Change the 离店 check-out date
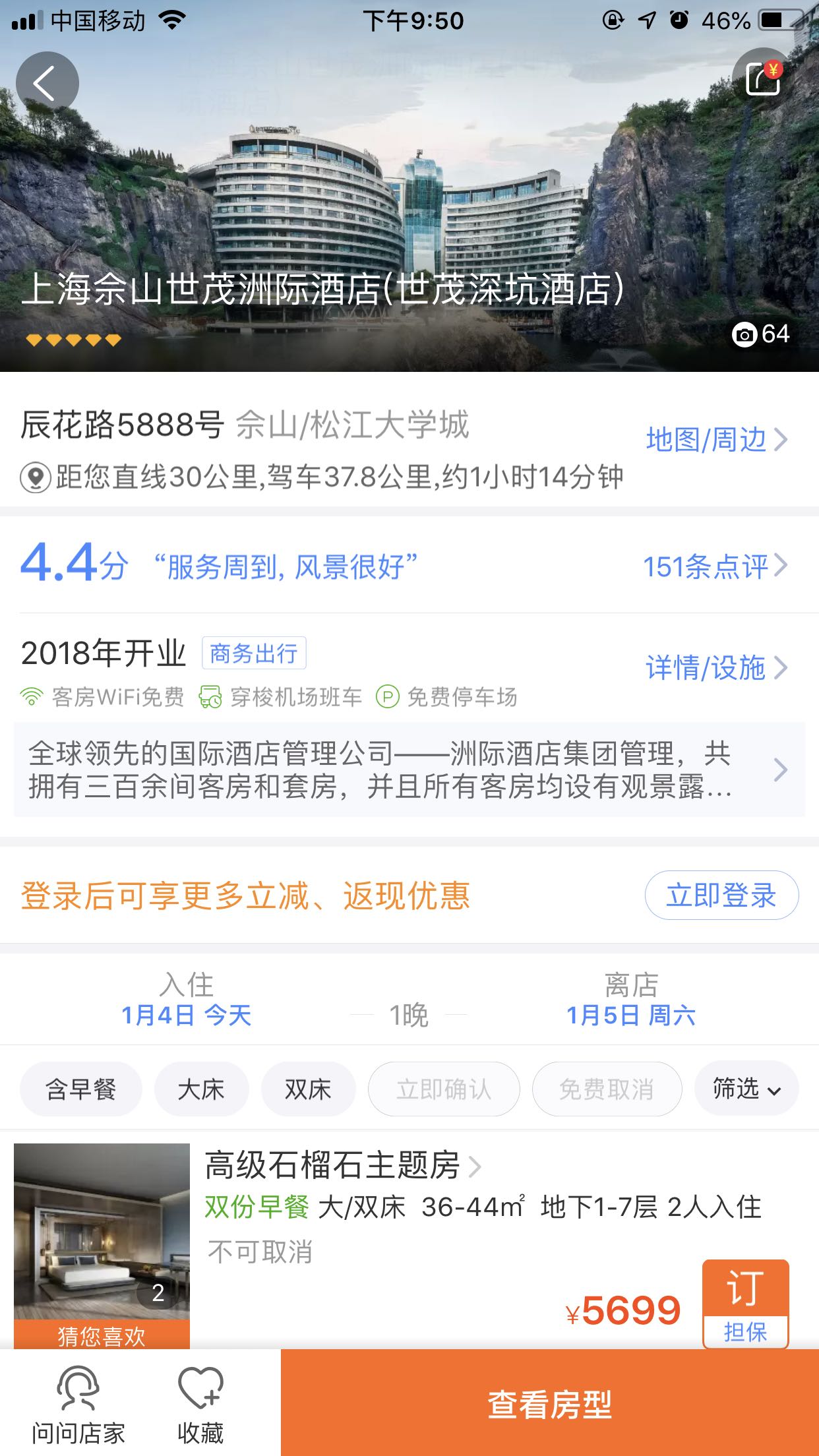819x1456 pixels. (630, 1000)
